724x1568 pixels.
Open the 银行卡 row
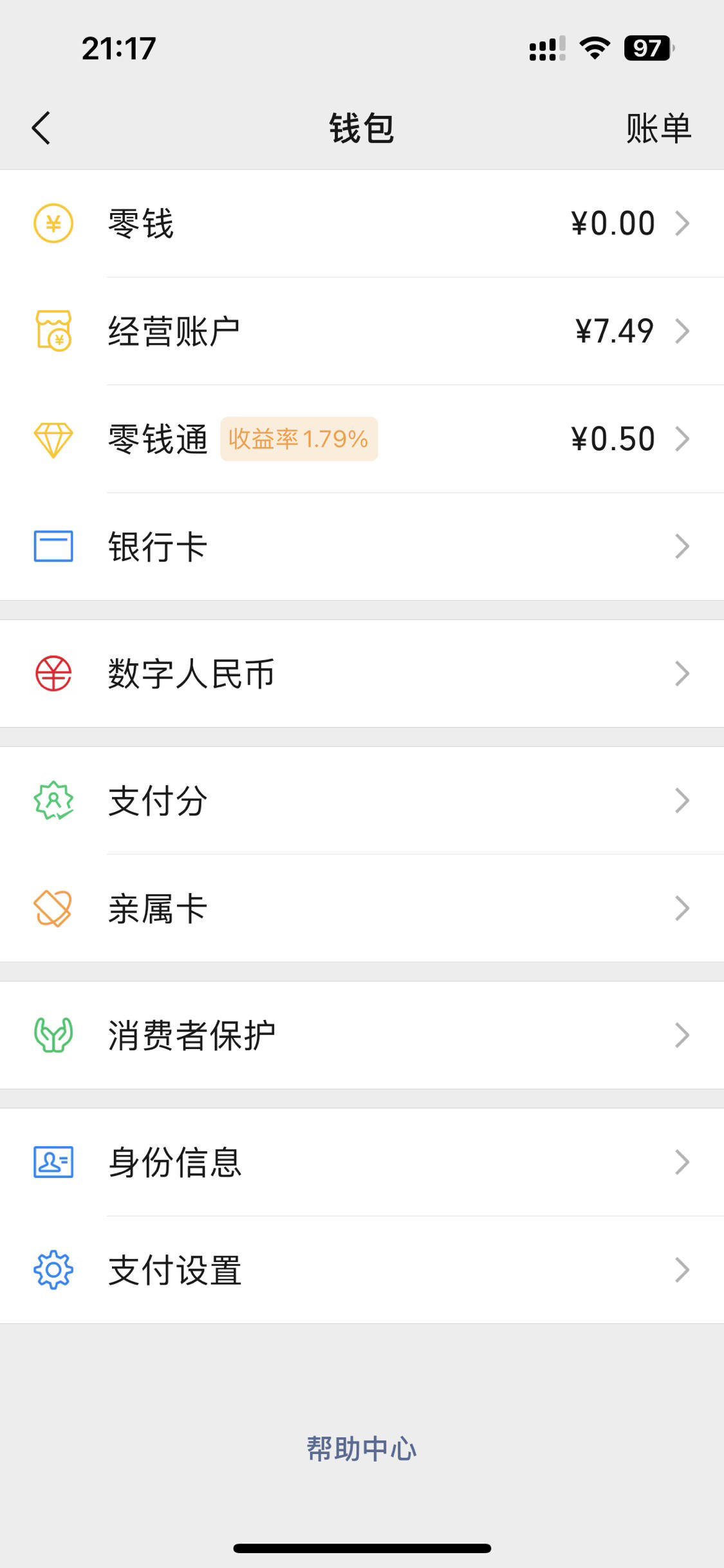click(x=362, y=547)
